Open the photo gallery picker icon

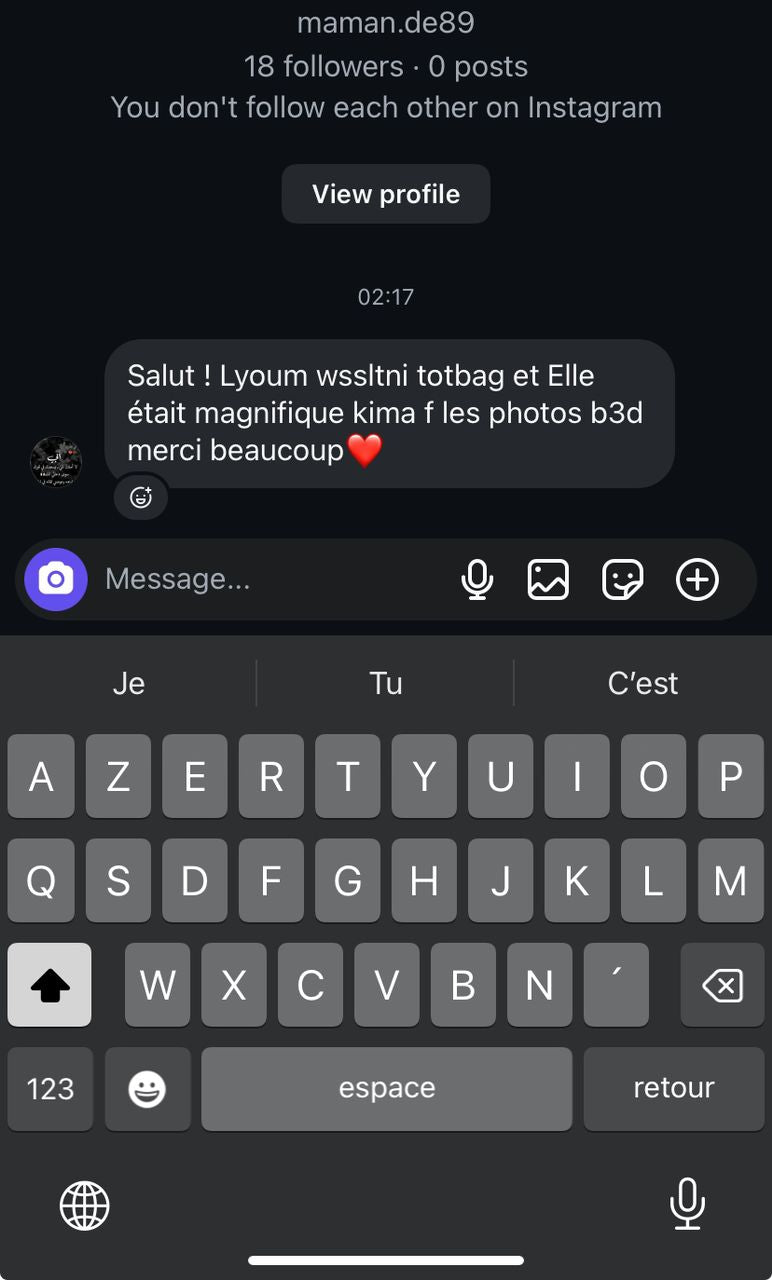coord(548,579)
